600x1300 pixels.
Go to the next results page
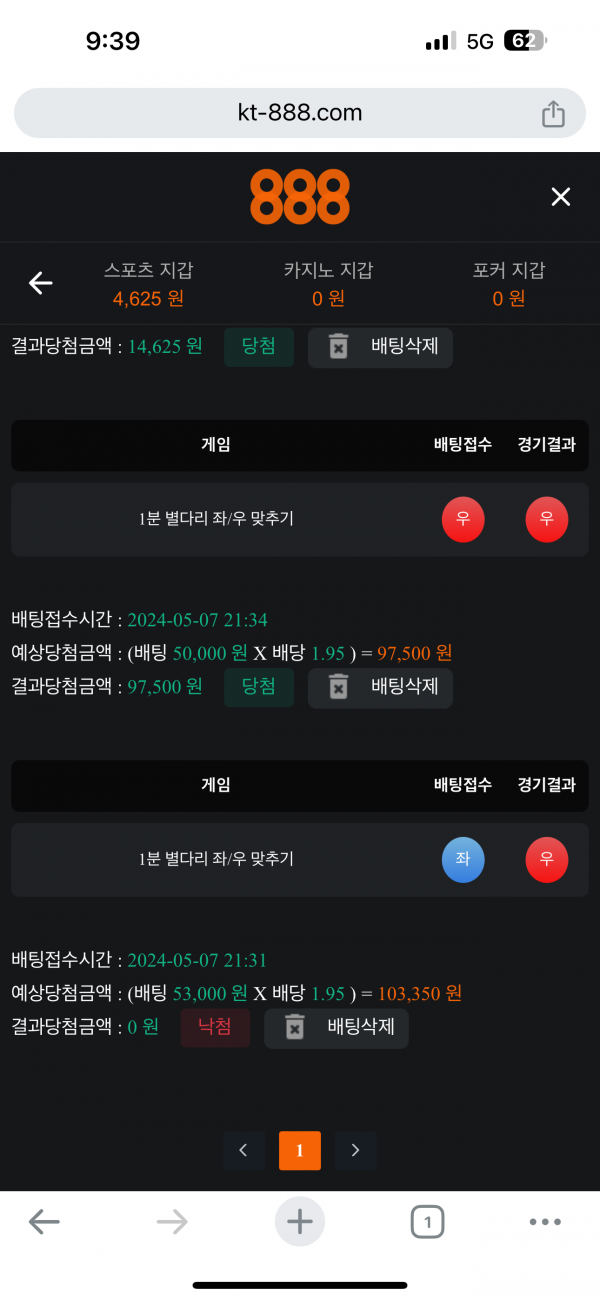(x=355, y=1151)
